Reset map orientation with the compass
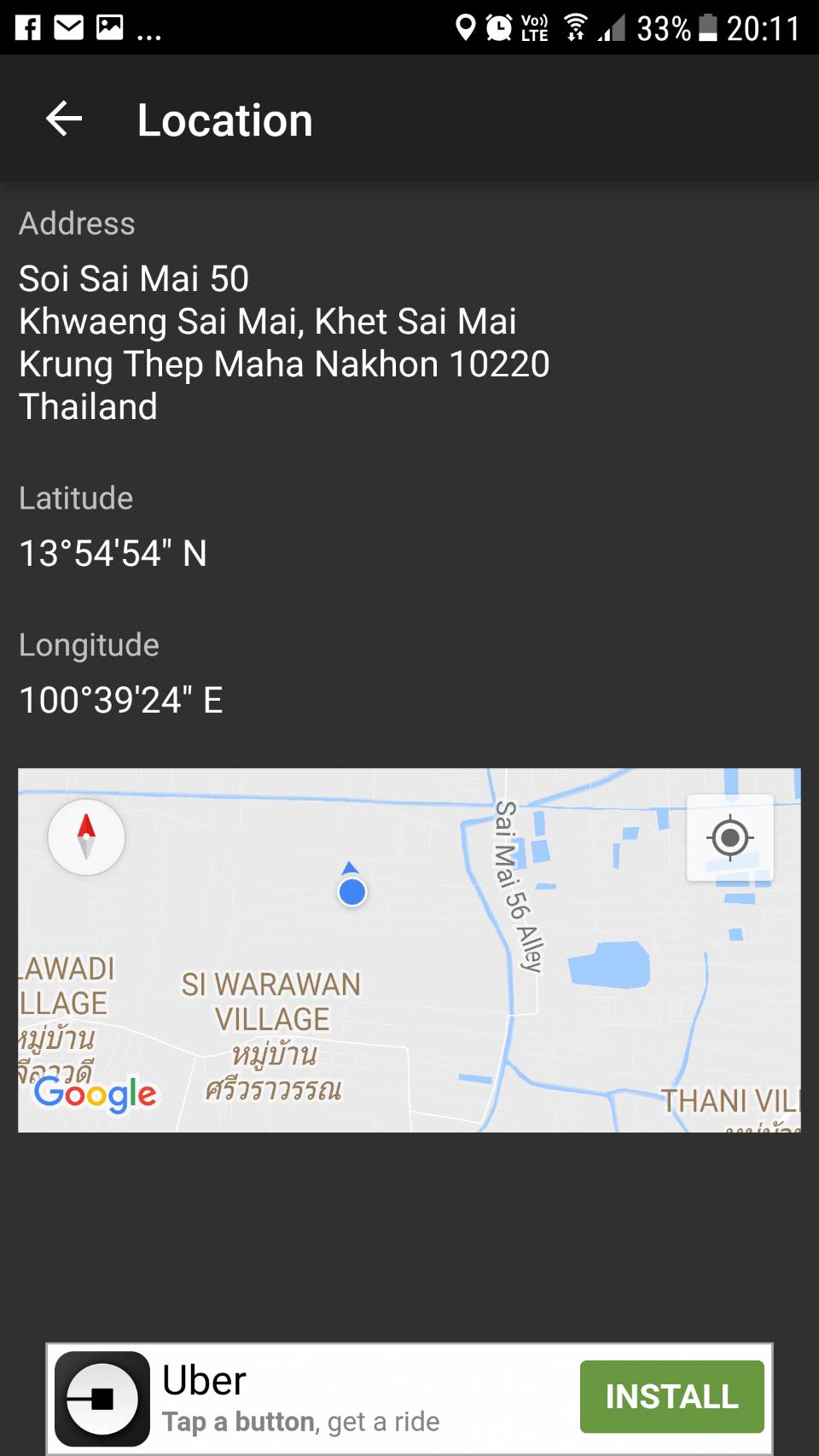The width and height of the screenshot is (819, 1456). 86,837
